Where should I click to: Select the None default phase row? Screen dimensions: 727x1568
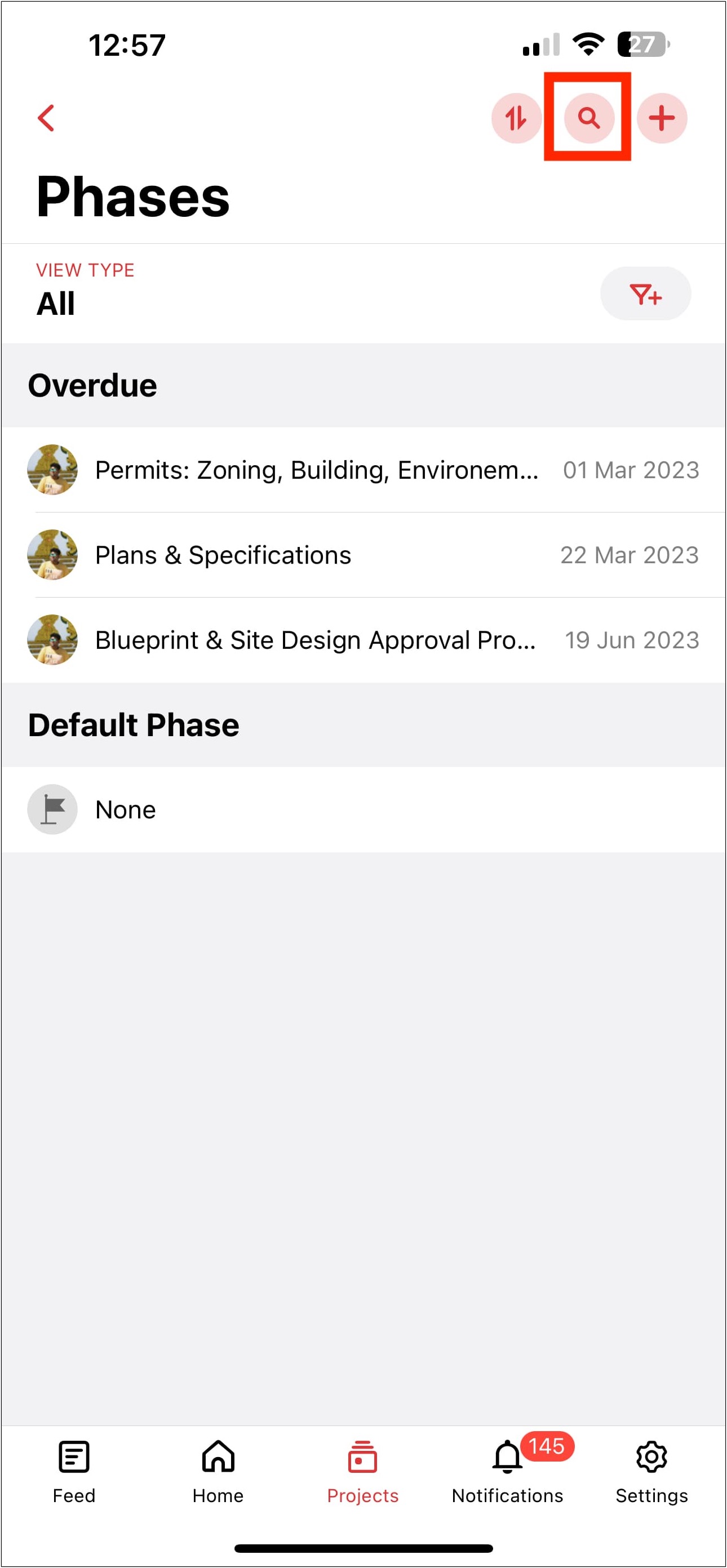coord(126,809)
